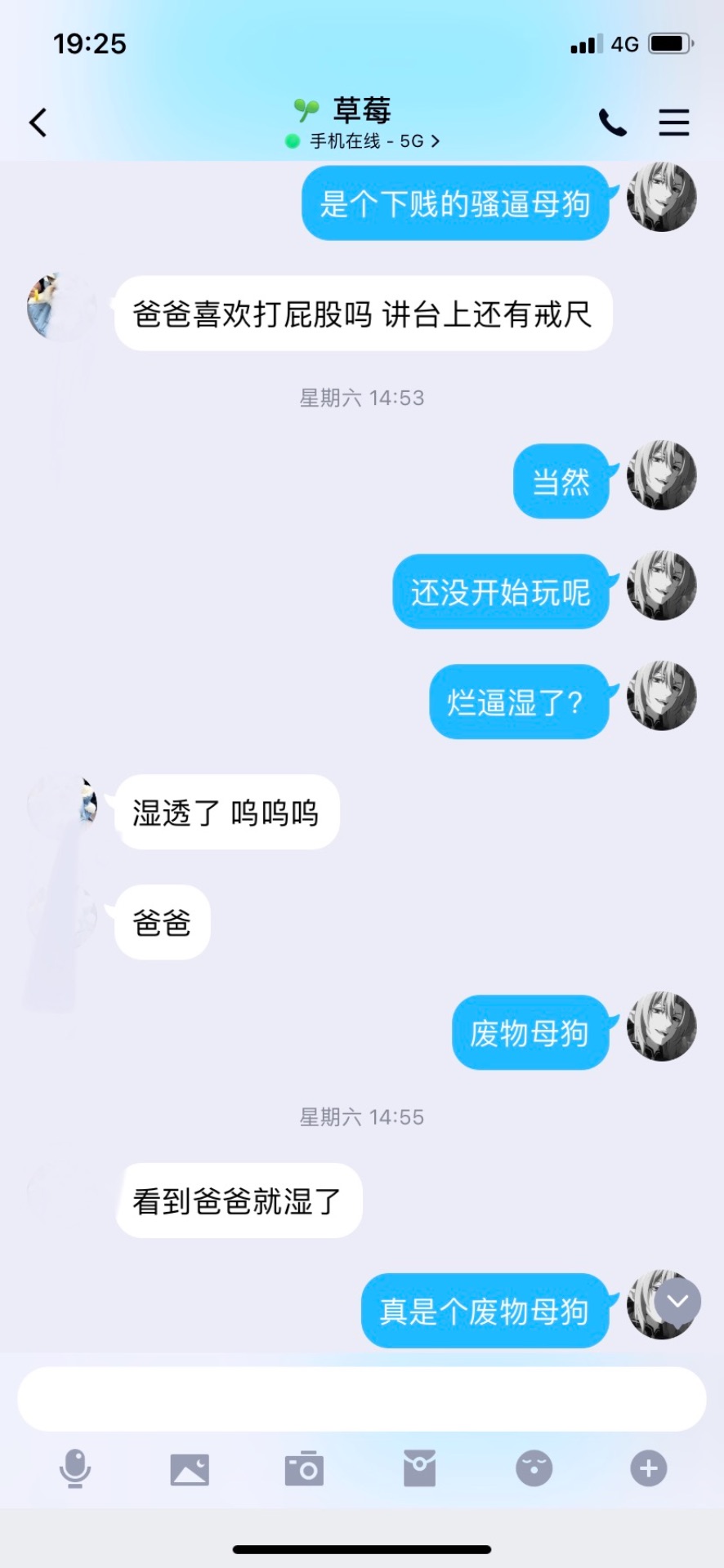Open the chat settings menu icon
Viewport: 724px width, 1568px height.
coord(674,122)
